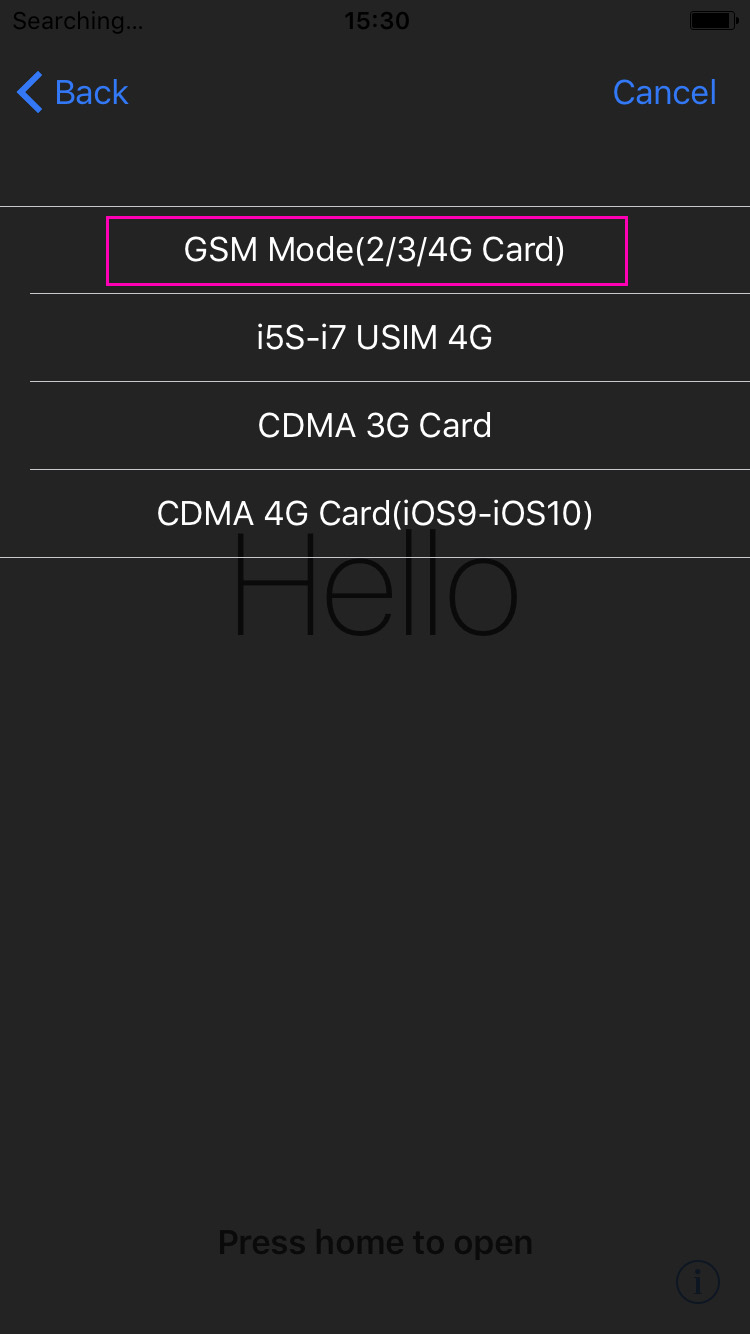The height and width of the screenshot is (1334, 750).
Task: Tap Cancel to dismiss the menu
Action: click(664, 92)
